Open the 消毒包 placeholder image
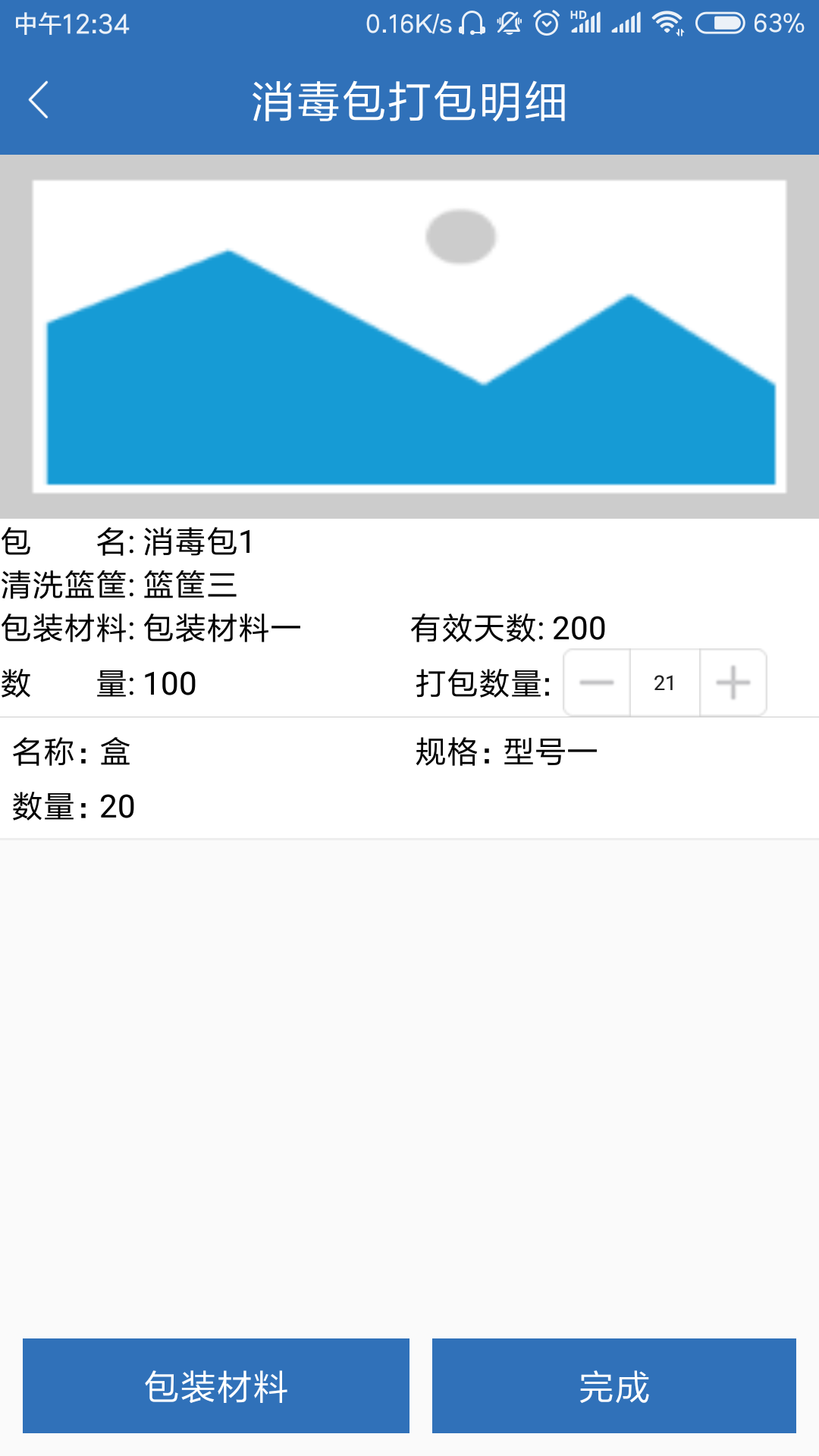This screenshot has height=1456, width=819. (x=409, y=336)
